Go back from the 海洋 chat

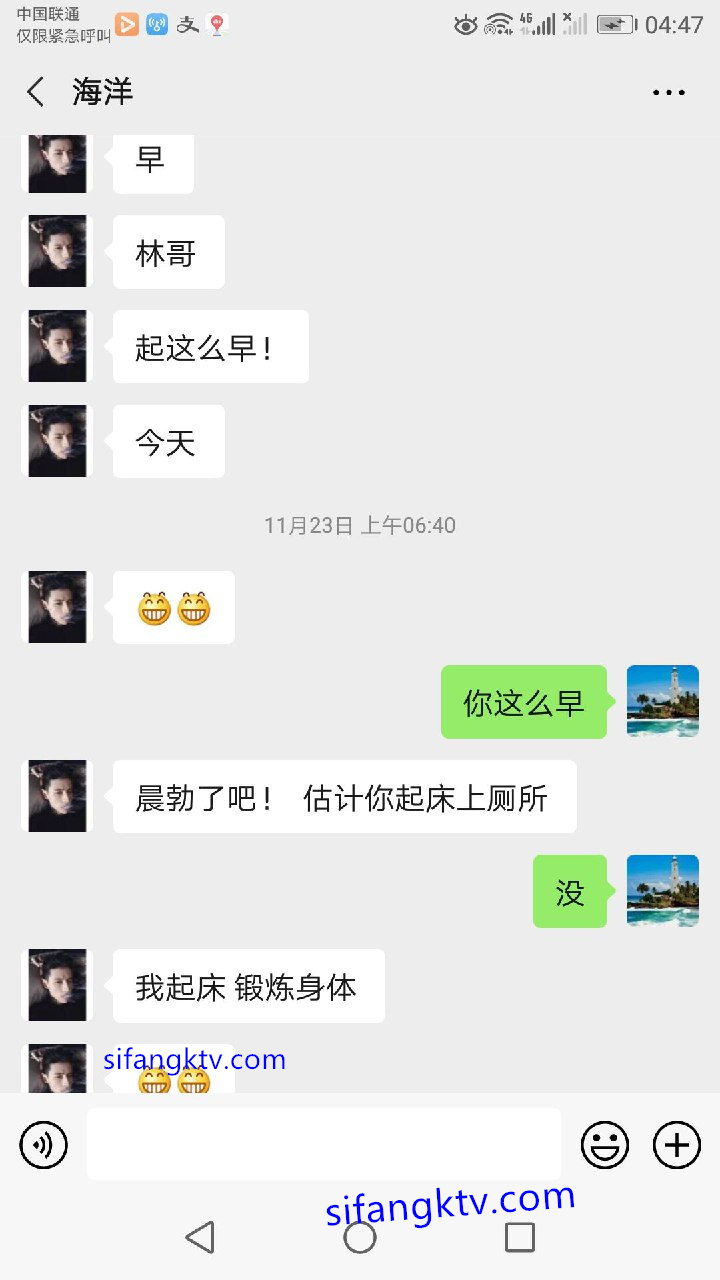click(x=36, y=92)
